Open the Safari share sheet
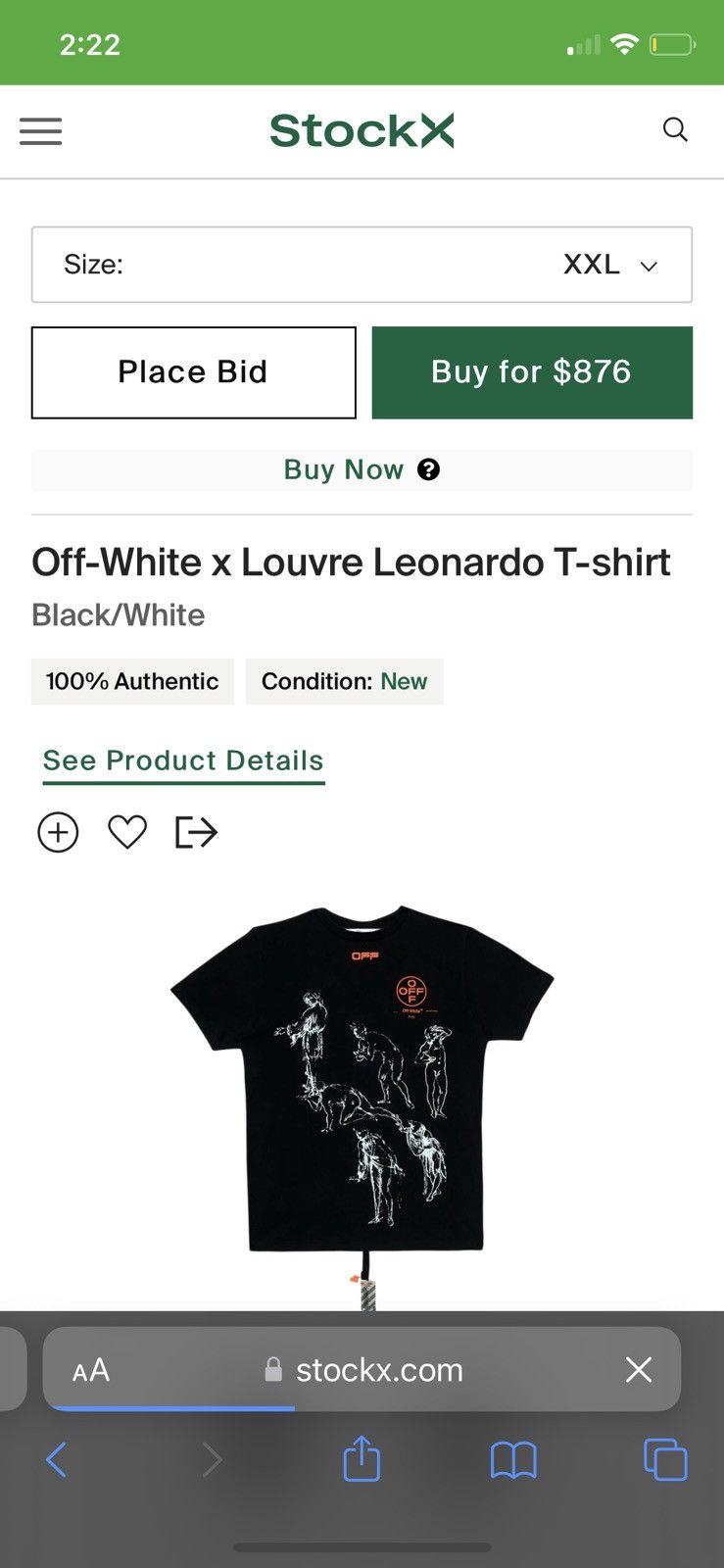 (x=362, y=1458)
